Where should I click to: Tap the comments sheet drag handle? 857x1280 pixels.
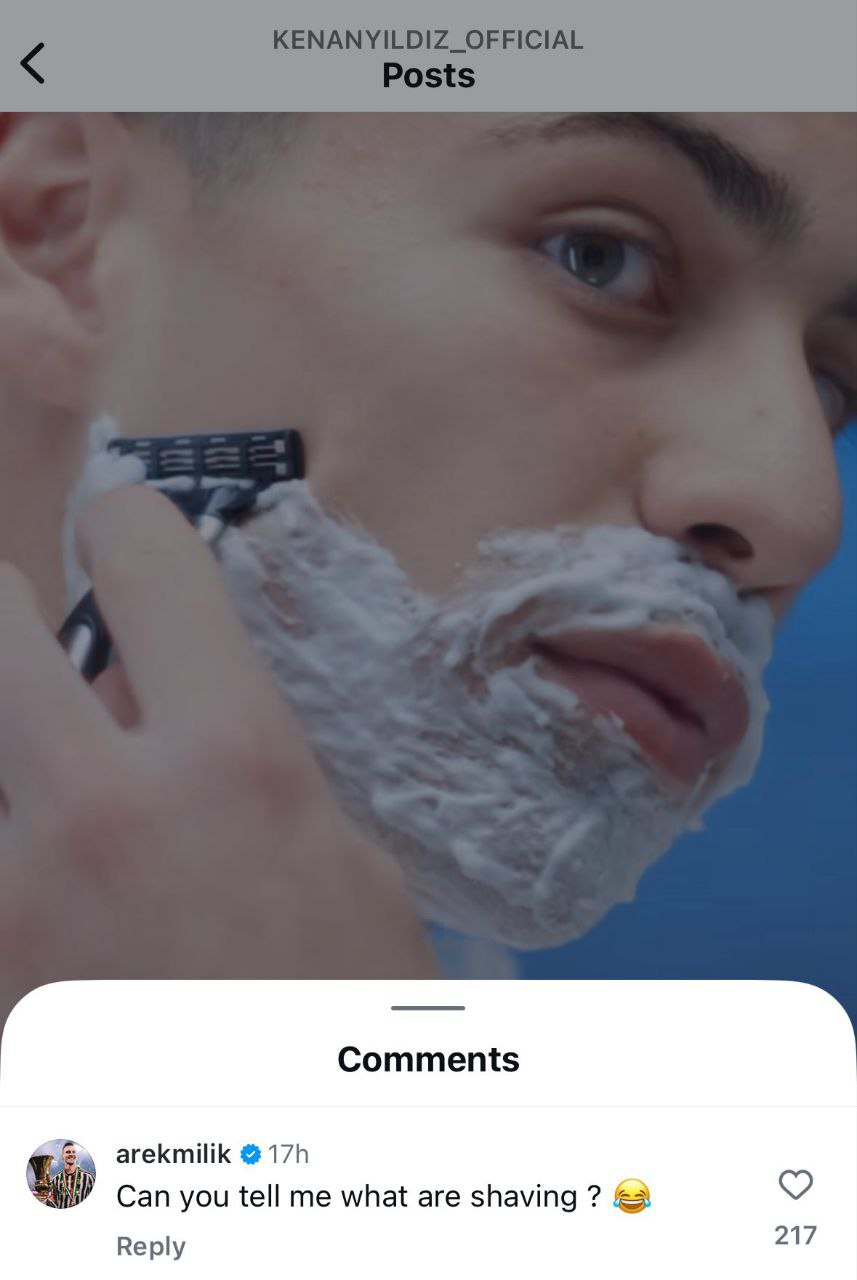click(x=428, y=1008)
